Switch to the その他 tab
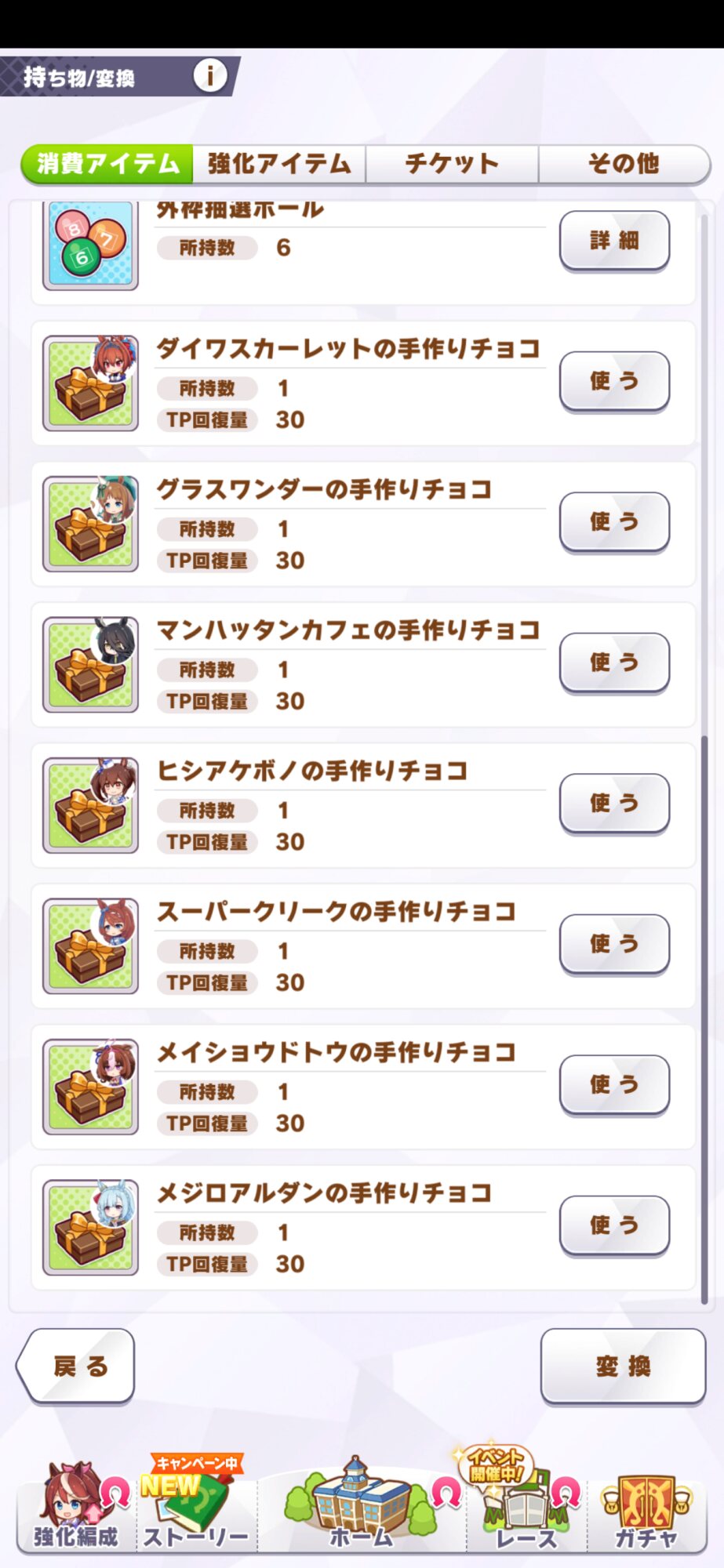 624,164
